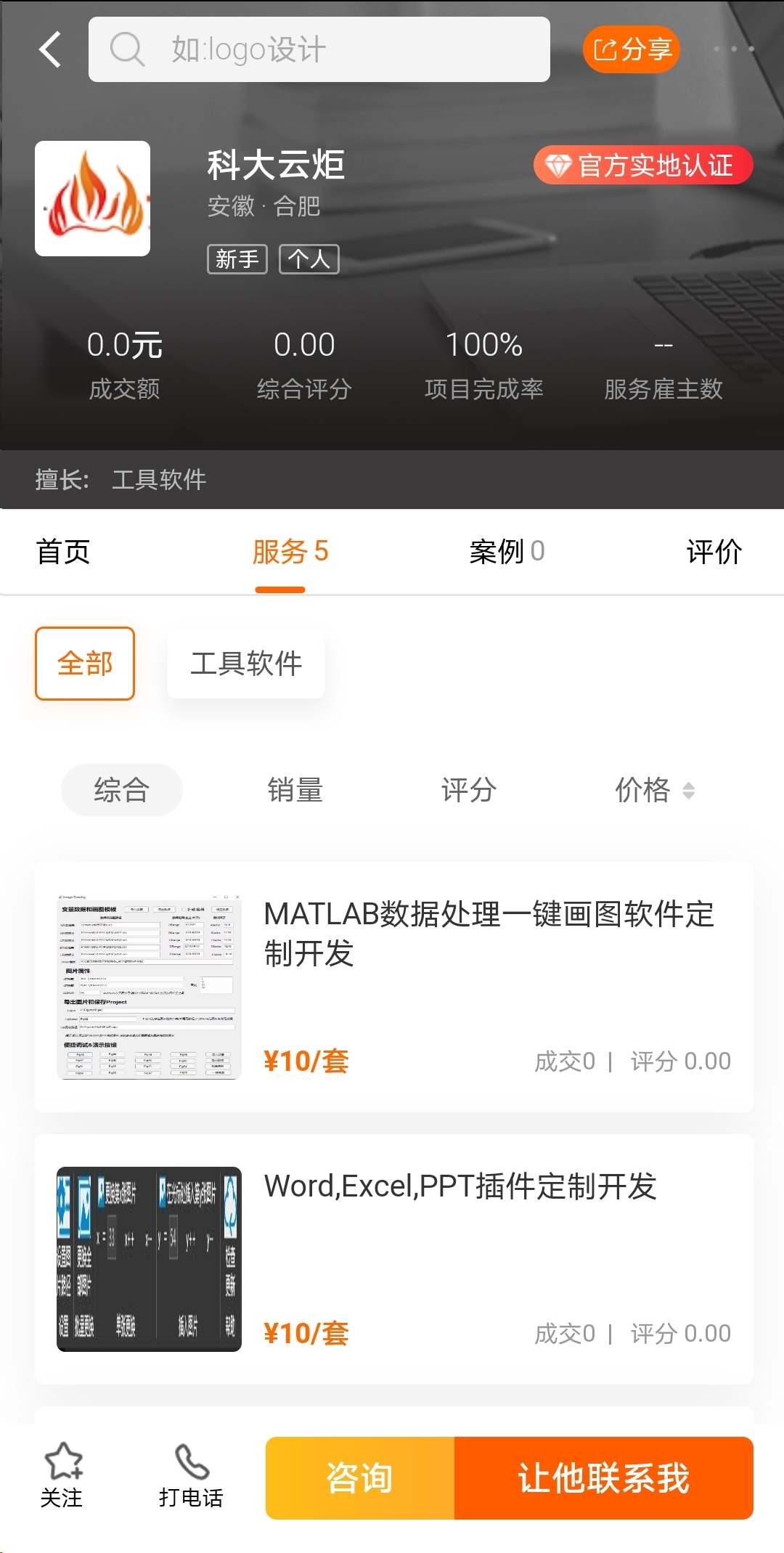Sort services by 销量
This screenshot has width=784, height=1553.
point(295,790)
